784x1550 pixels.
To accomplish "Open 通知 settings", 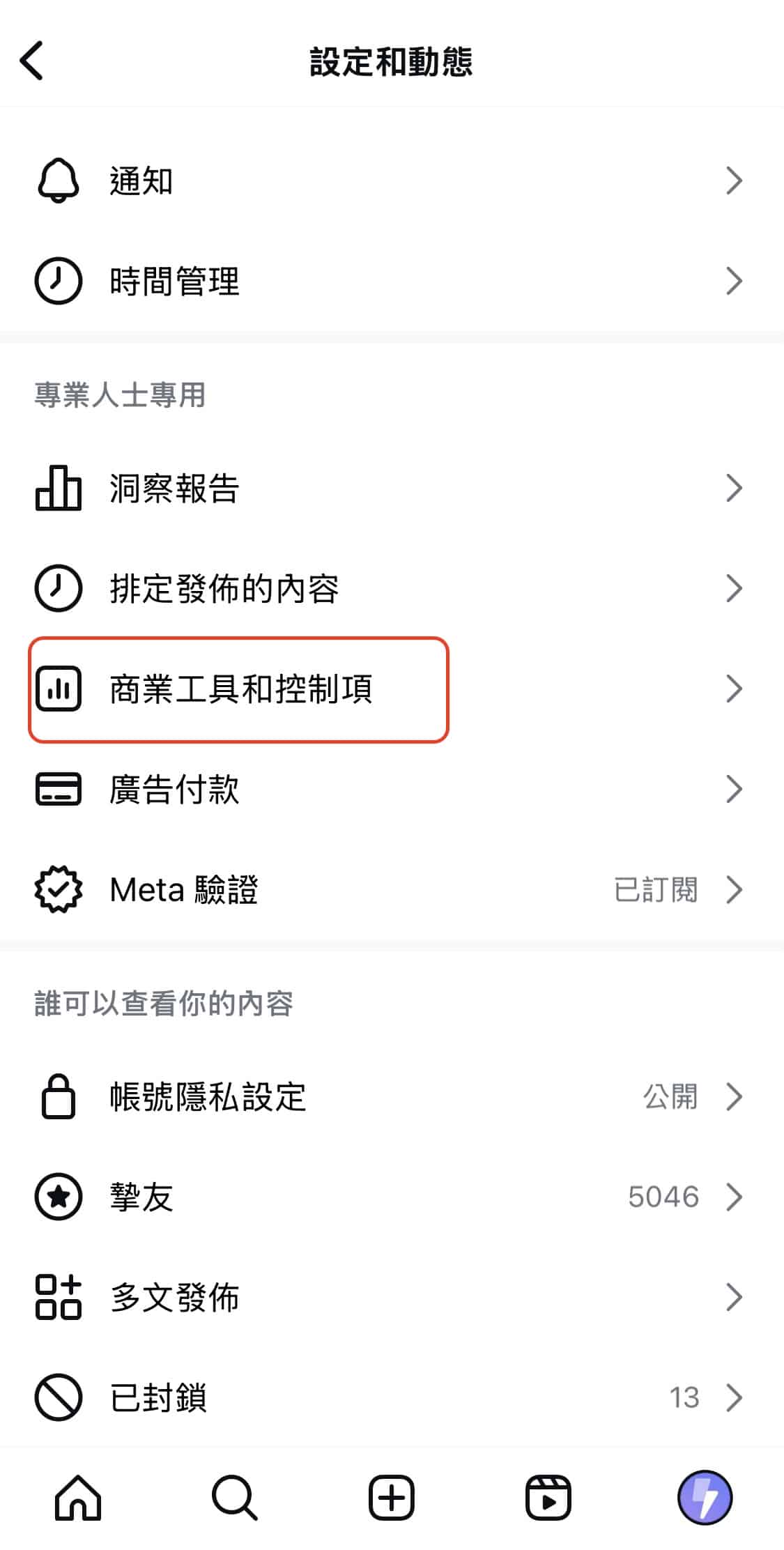I will click(390, 181).
